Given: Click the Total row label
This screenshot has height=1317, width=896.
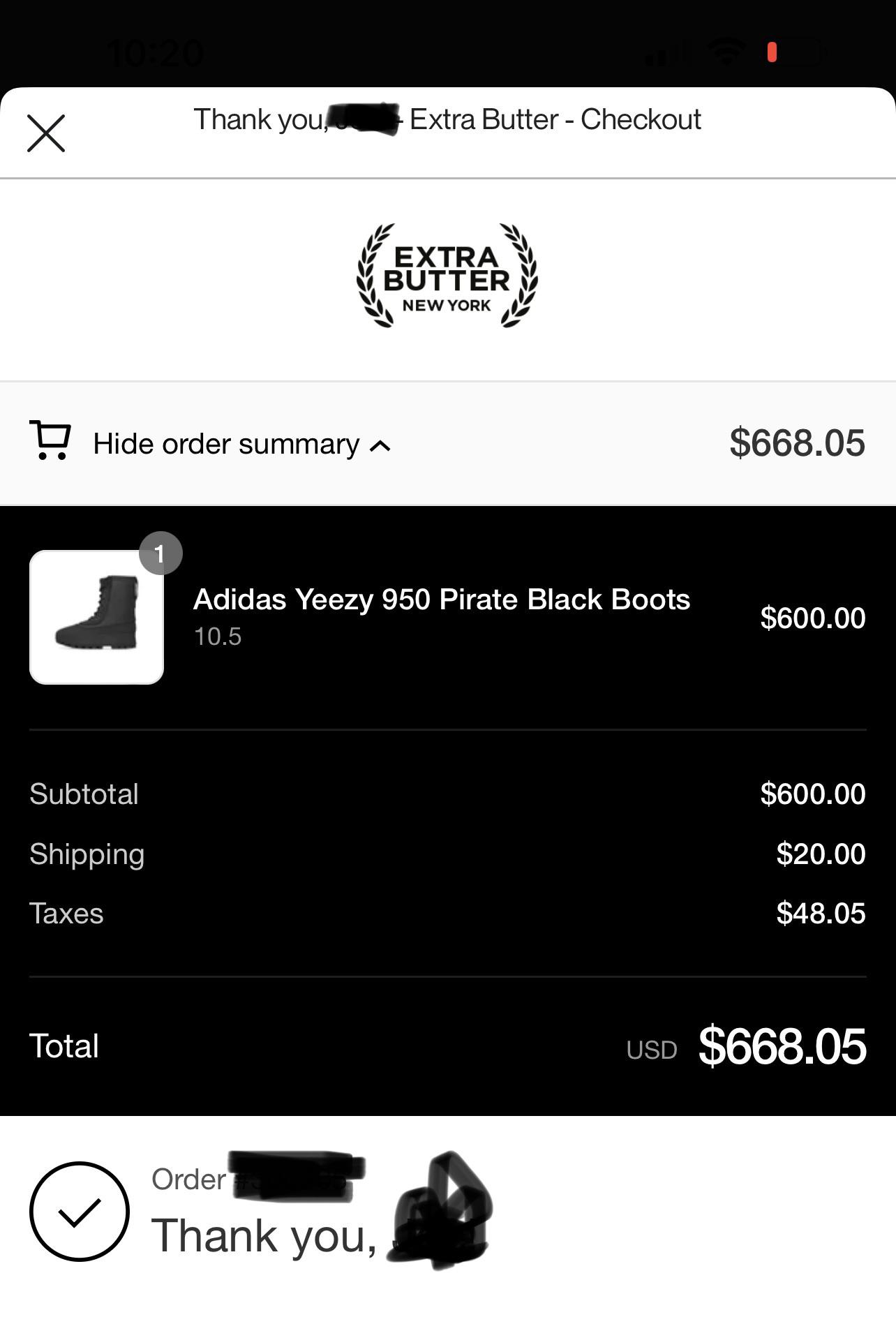Looking at the screenshot, I should [x=64, y=1045].
